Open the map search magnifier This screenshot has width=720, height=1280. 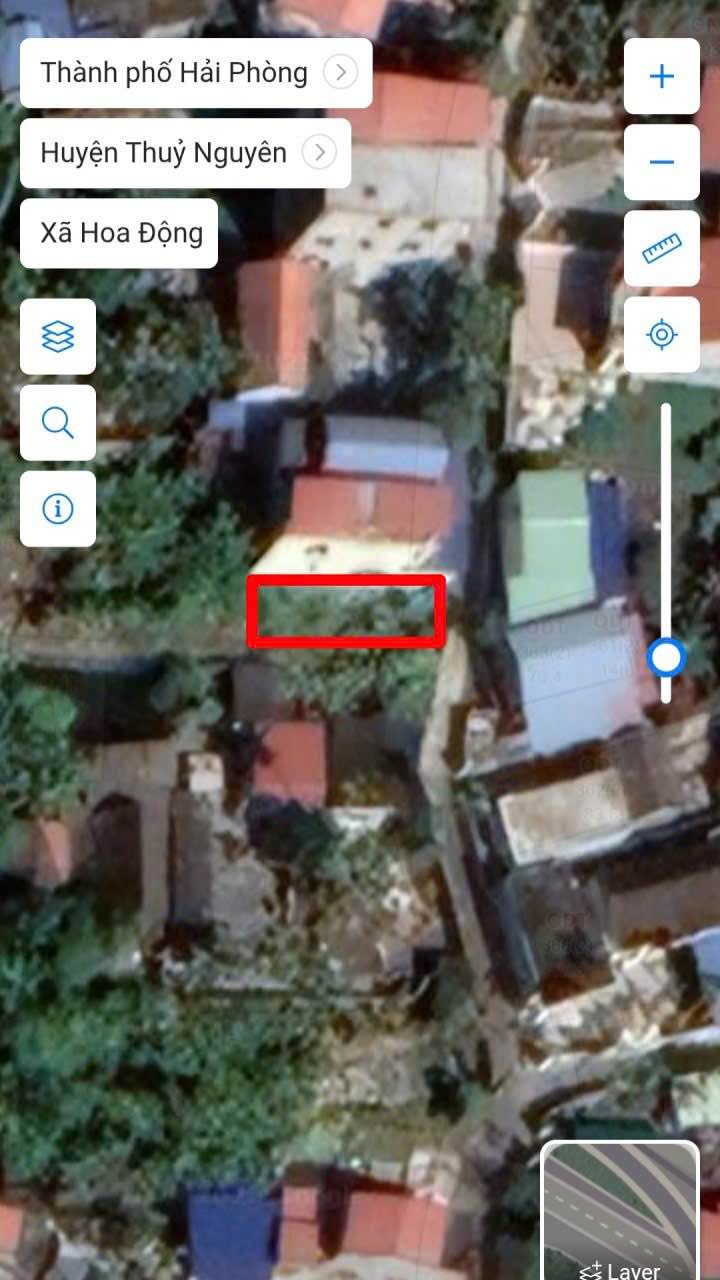tap(58, 423)
